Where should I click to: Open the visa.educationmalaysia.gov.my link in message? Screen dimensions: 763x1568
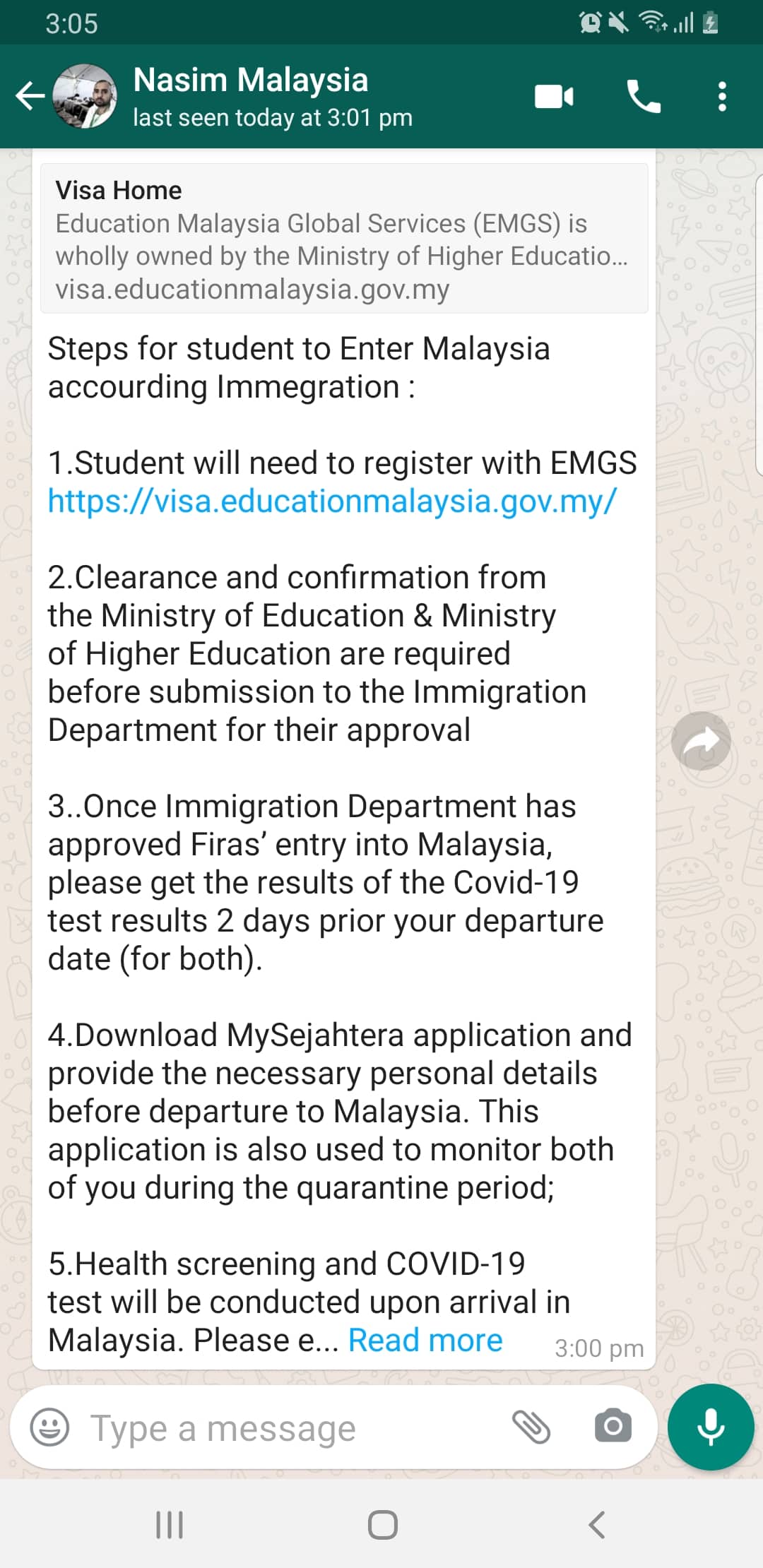[332, 501]
